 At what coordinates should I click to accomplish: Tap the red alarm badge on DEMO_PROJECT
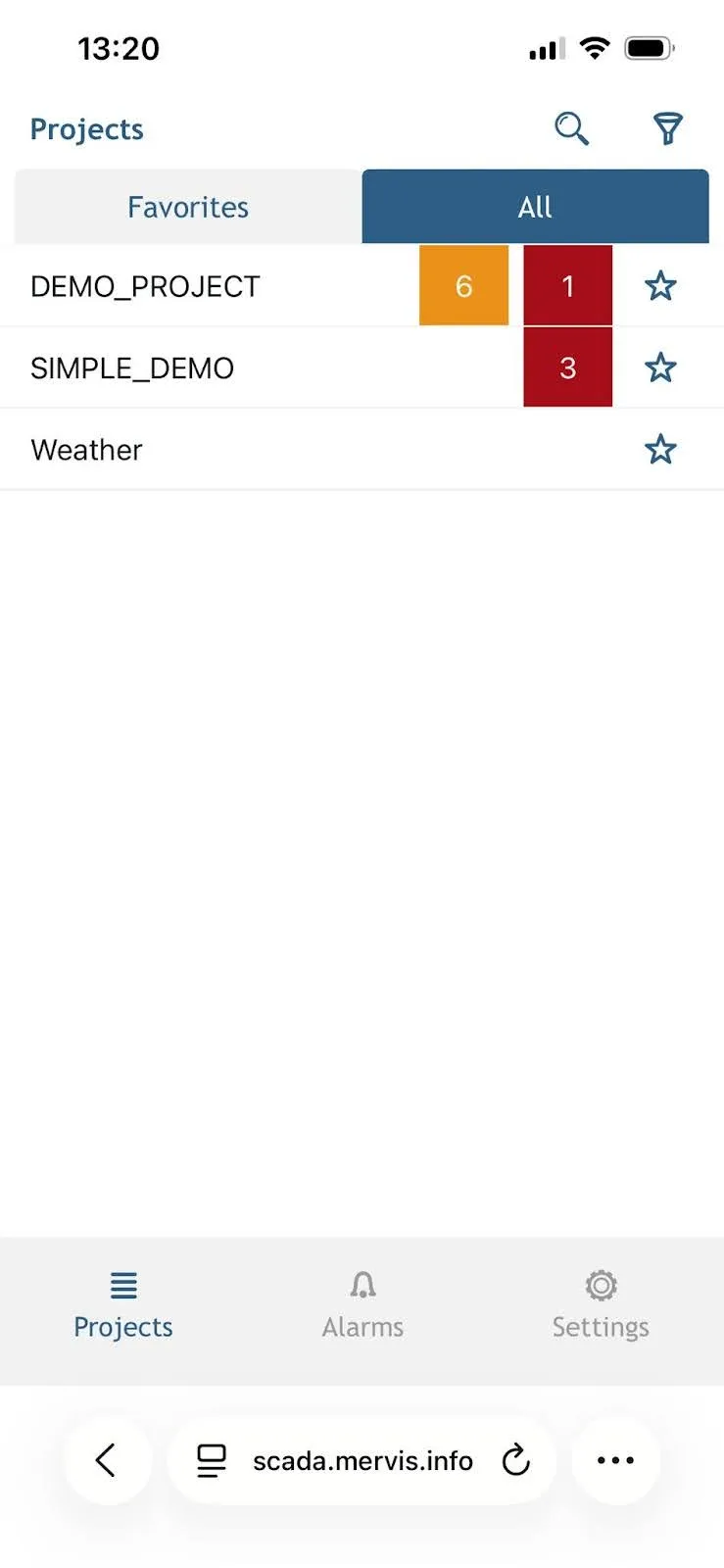(567, 285)
